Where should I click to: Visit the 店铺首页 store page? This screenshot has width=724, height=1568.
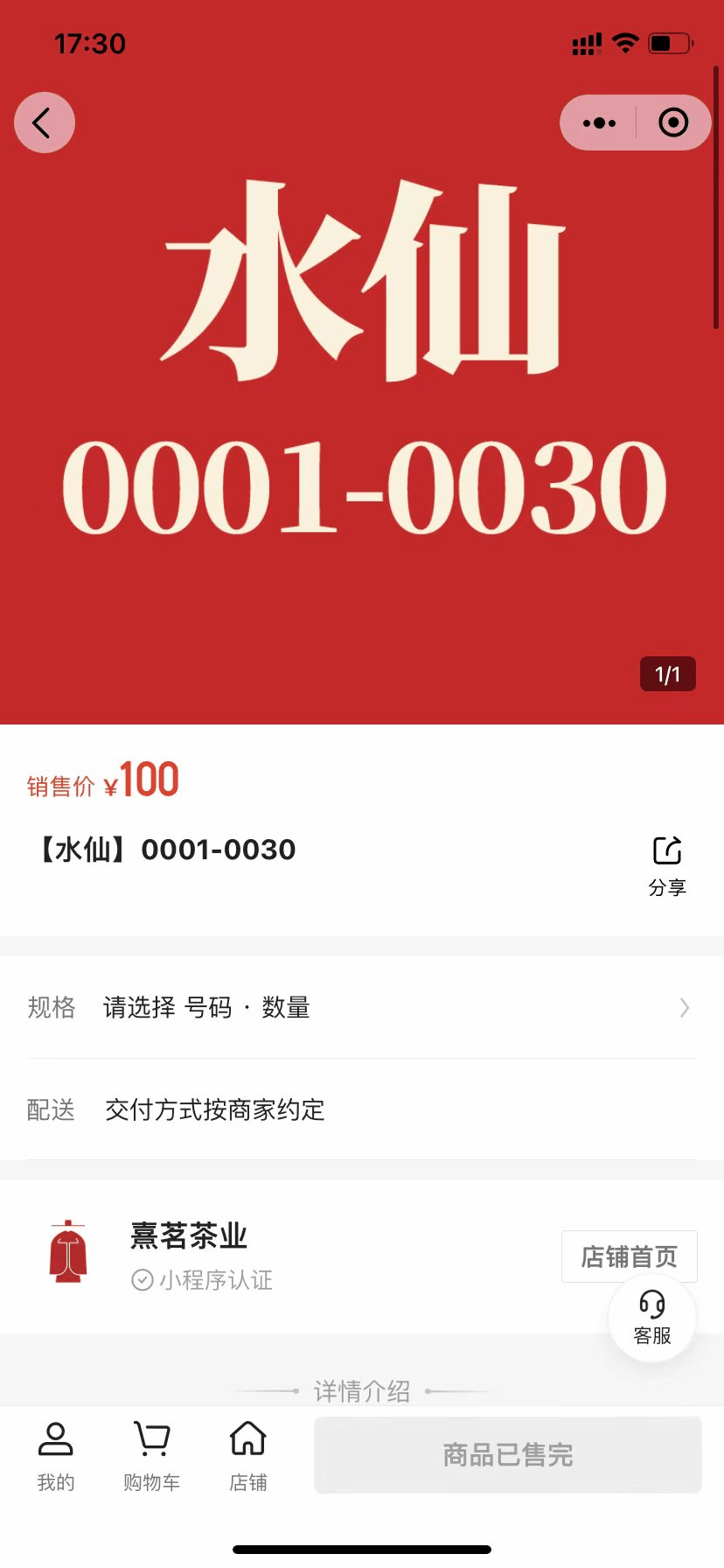[629, 1256]
